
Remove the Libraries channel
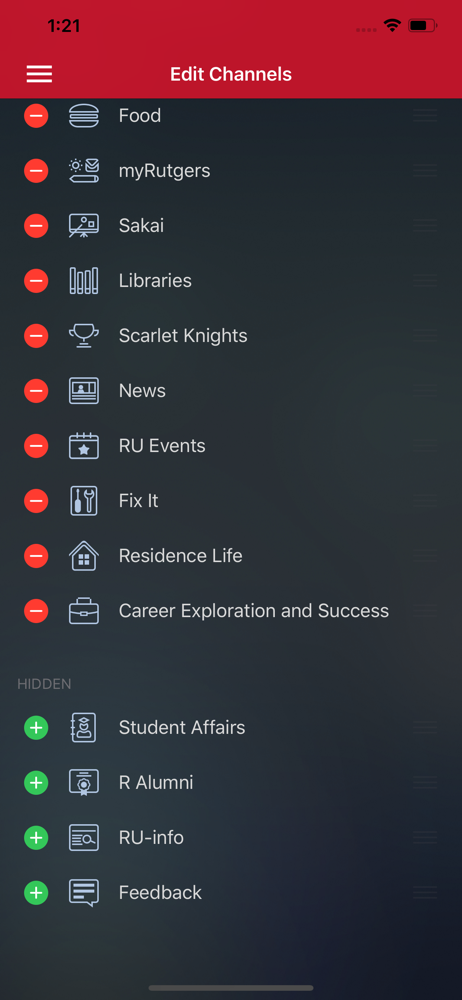point(36,281)
